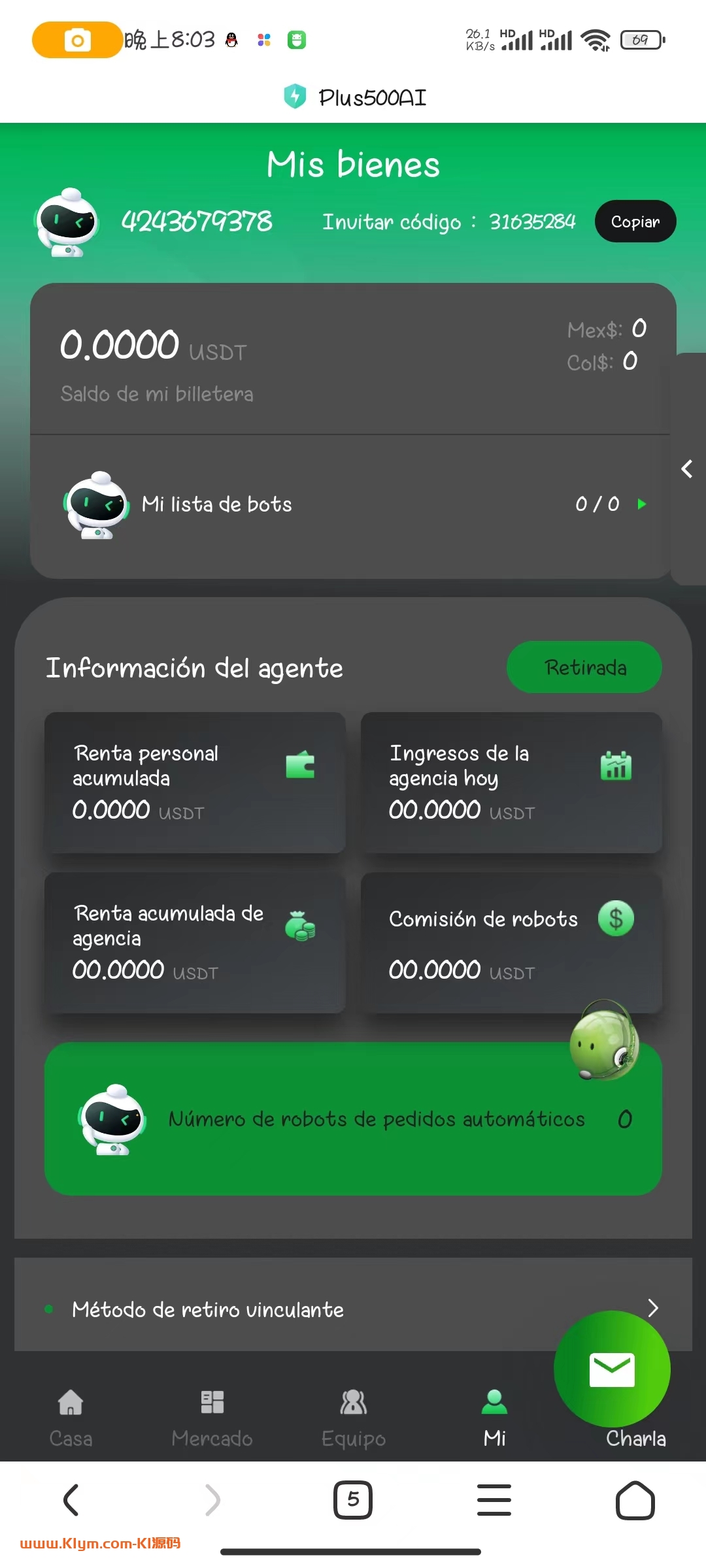706x1568 pixels.
Task: Copy the invitation code
Action: coord(635,221)
